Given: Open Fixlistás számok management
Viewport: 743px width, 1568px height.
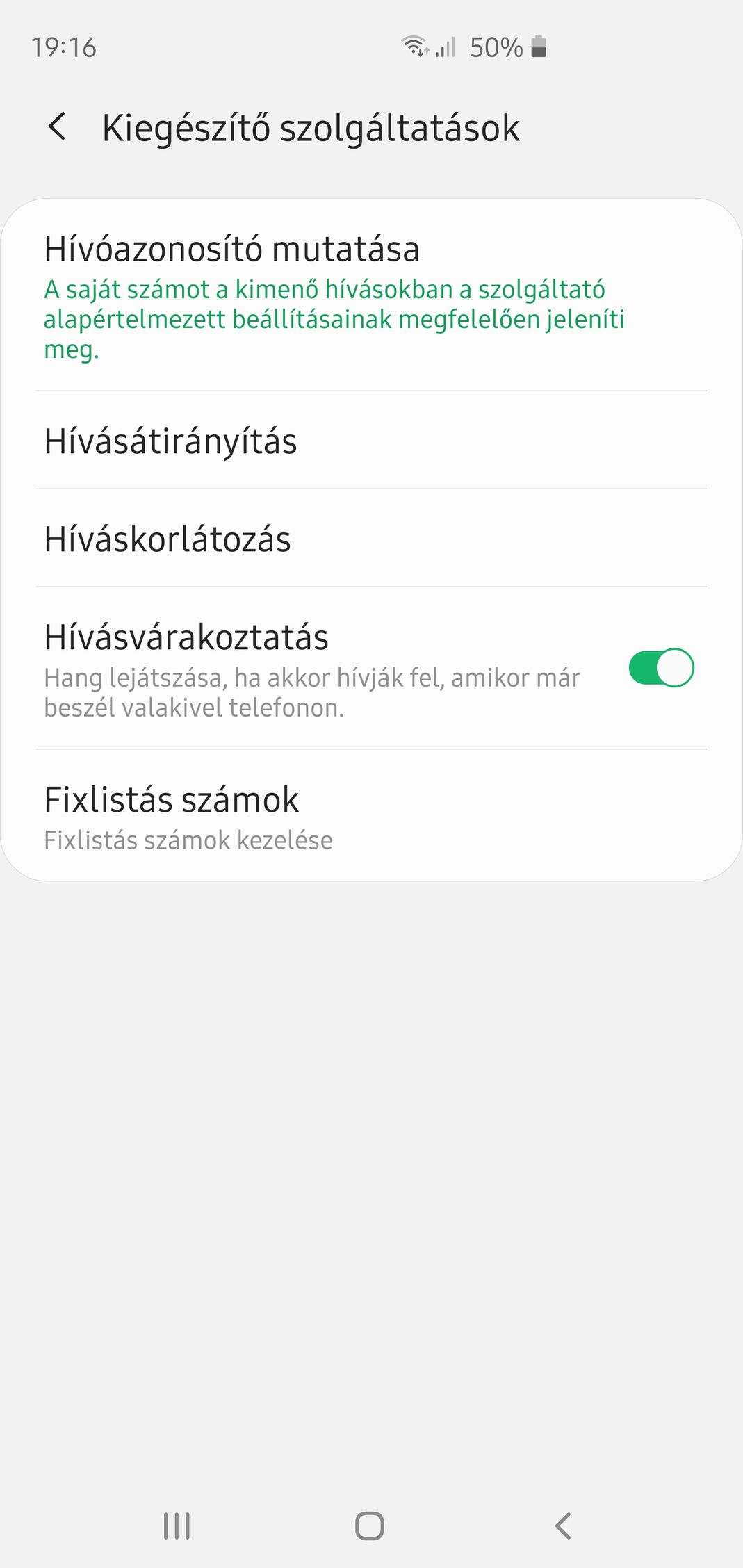Looking at the screenshot, I should pyautogui.click(x=371, y=816).
